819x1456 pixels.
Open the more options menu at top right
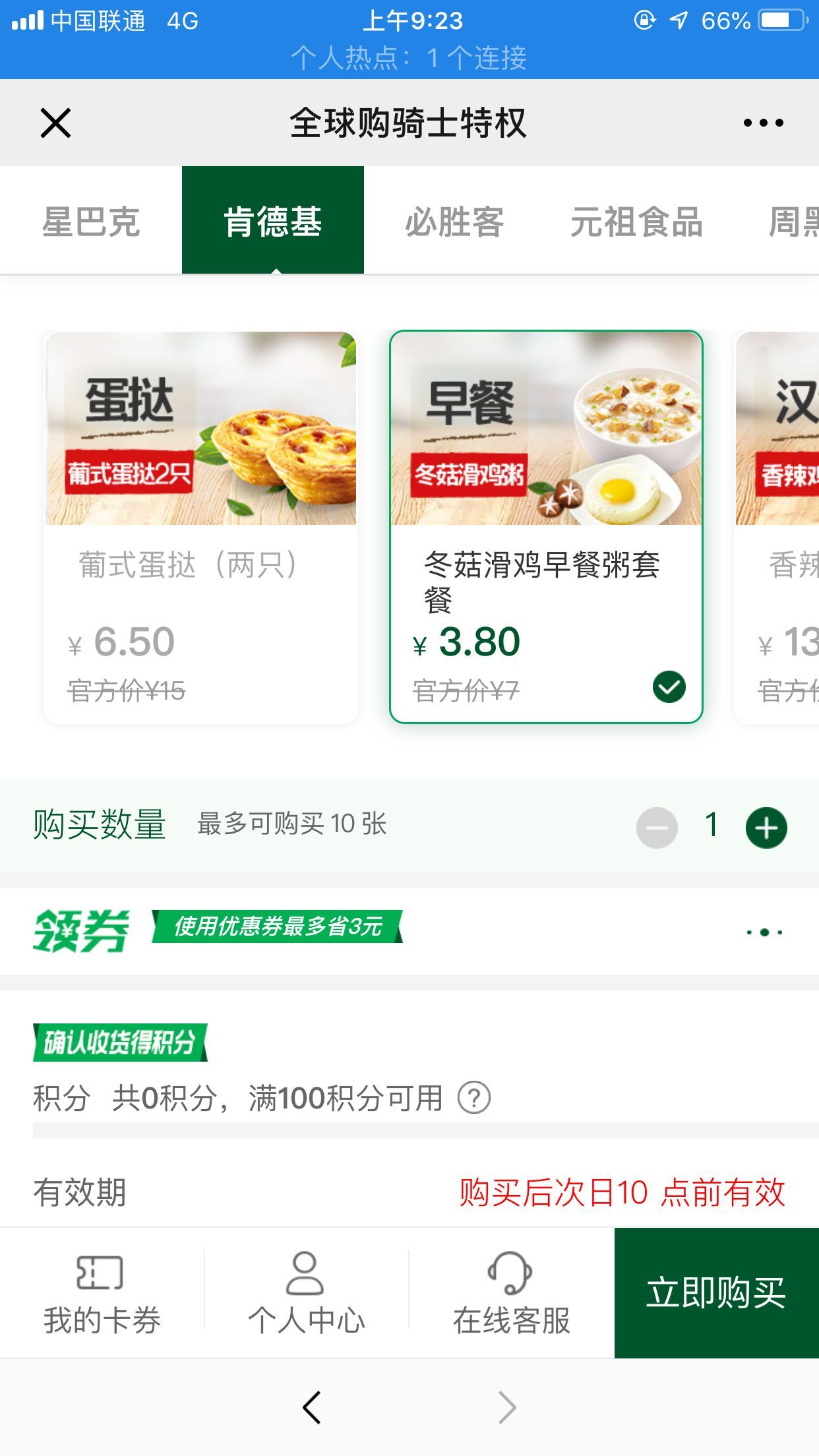point(763,123)
